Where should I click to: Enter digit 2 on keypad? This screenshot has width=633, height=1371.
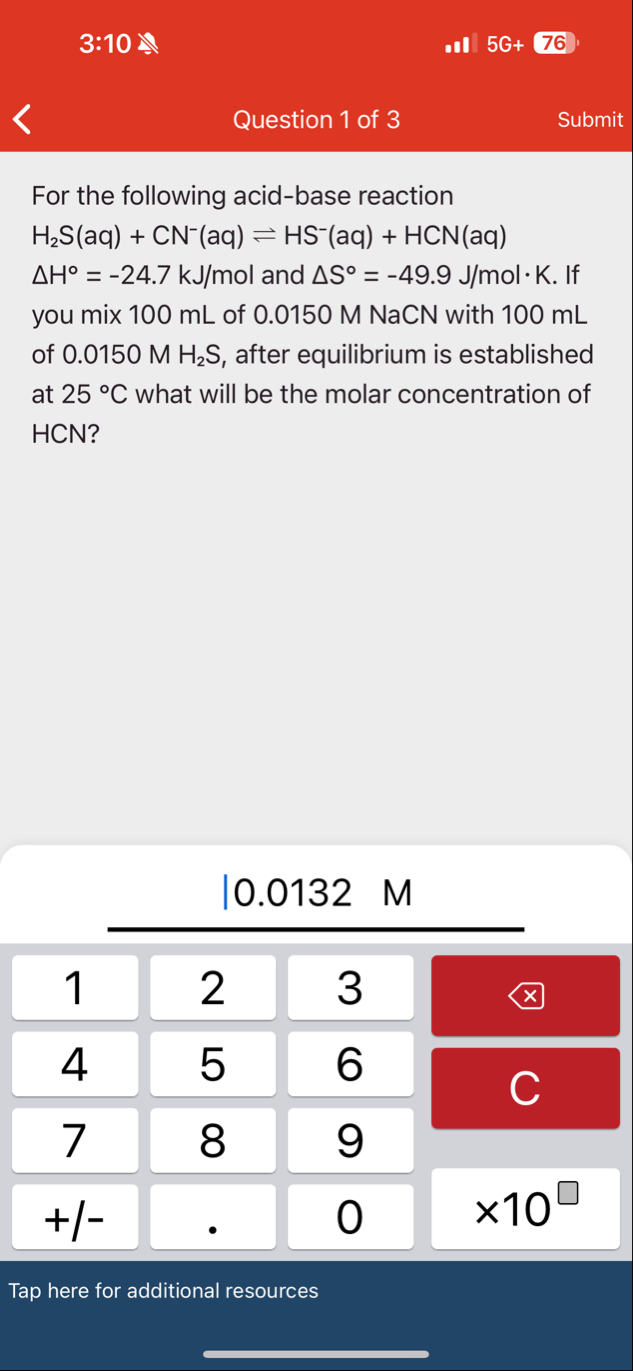coord(213,988)
